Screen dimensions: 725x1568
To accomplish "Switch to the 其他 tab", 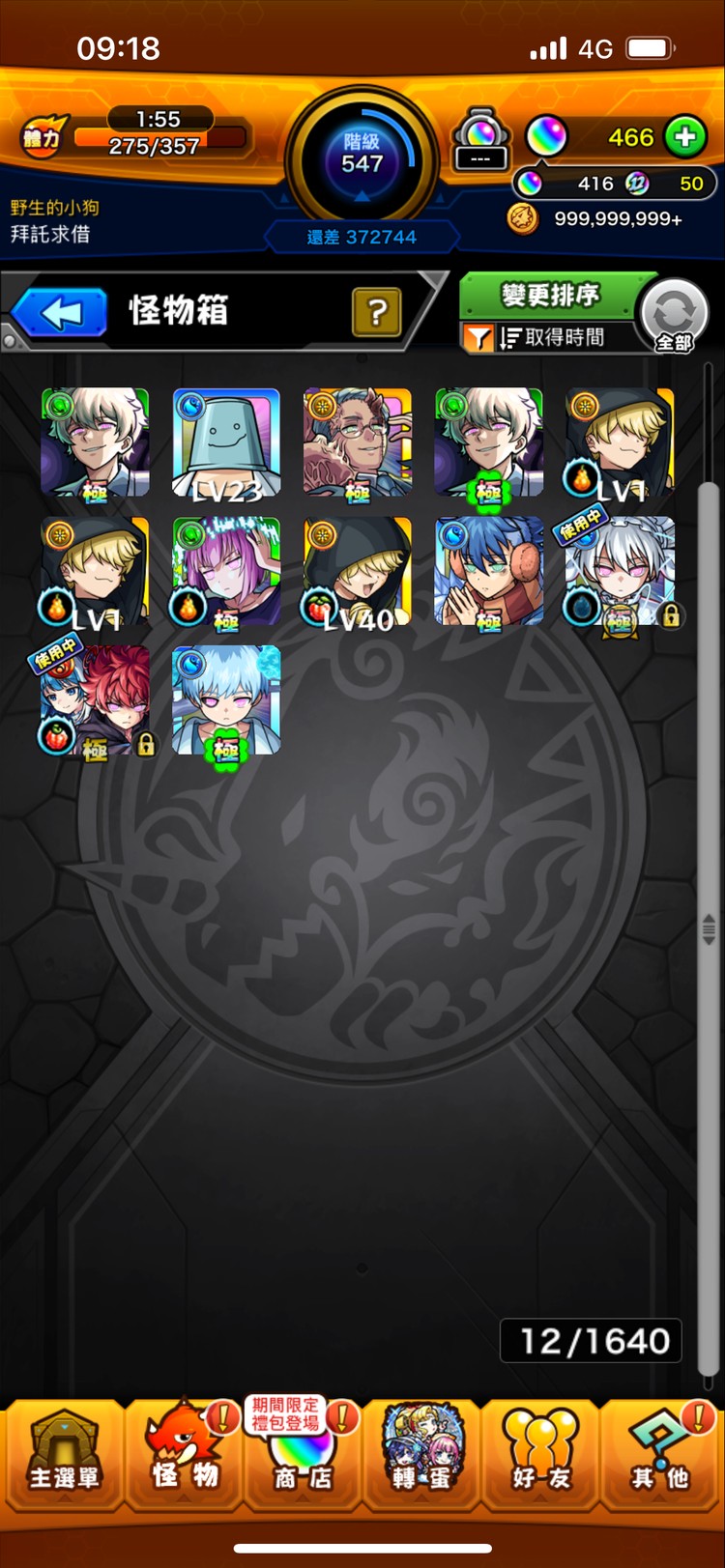I will pyautogui.click(x=661, y=1453).
